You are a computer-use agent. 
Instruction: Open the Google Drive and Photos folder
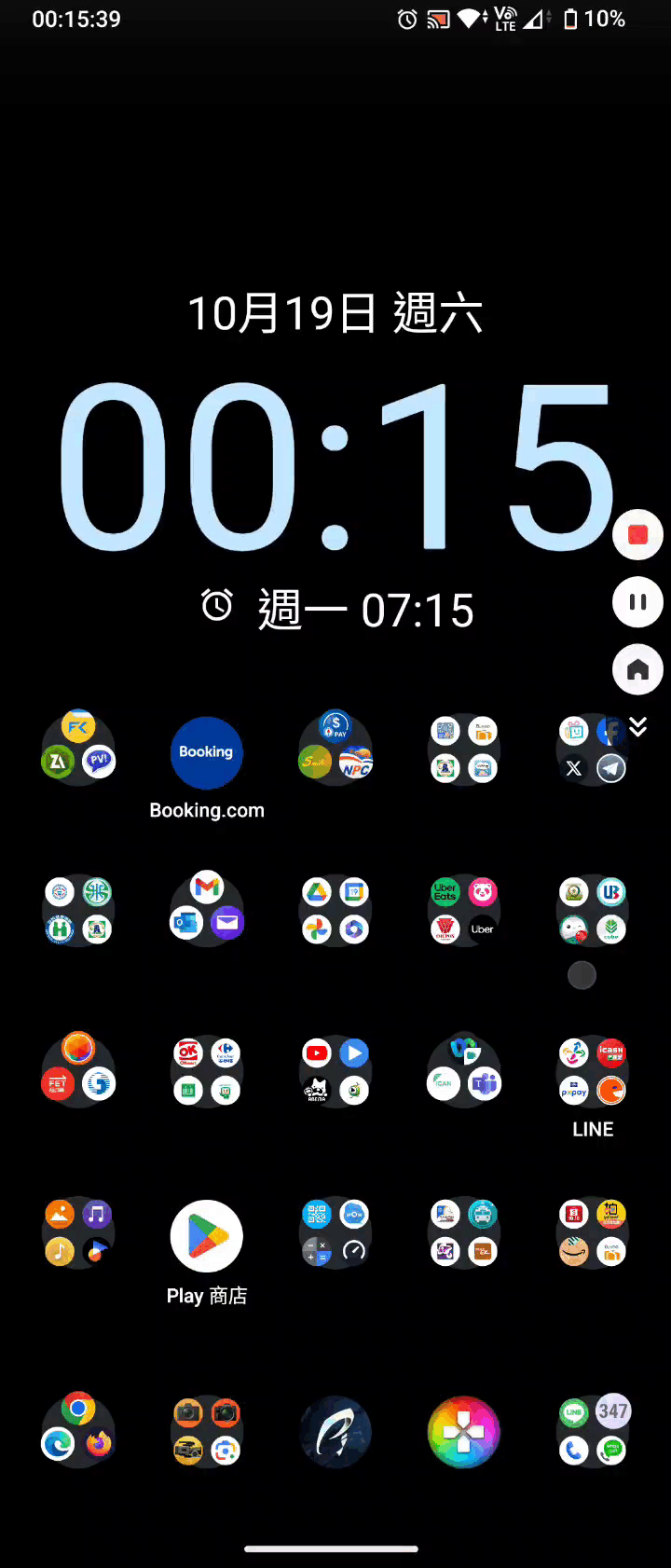pyautogui.click(x=335, y=911)
